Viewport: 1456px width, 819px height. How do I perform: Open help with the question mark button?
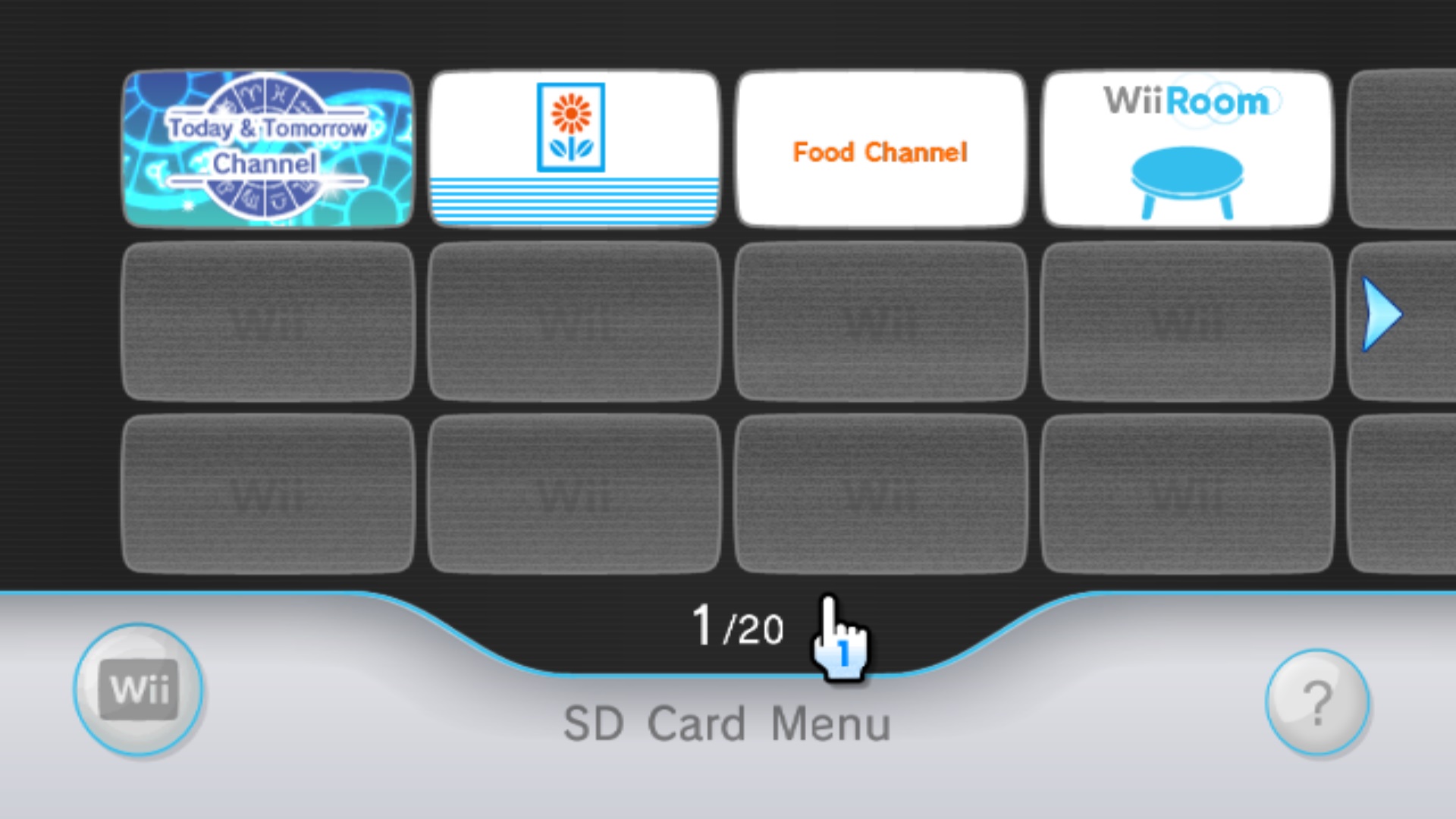point(1317,702)
